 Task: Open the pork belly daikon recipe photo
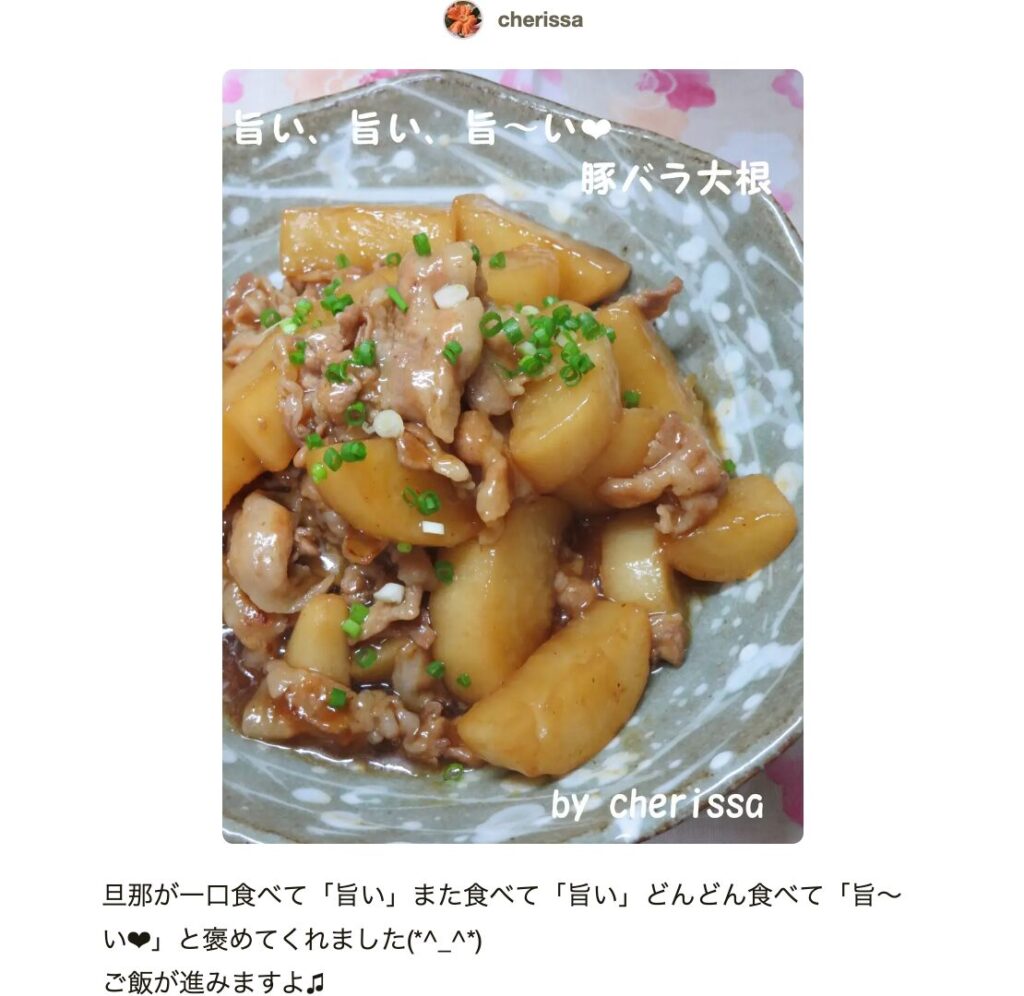click(x=512, y=456)
